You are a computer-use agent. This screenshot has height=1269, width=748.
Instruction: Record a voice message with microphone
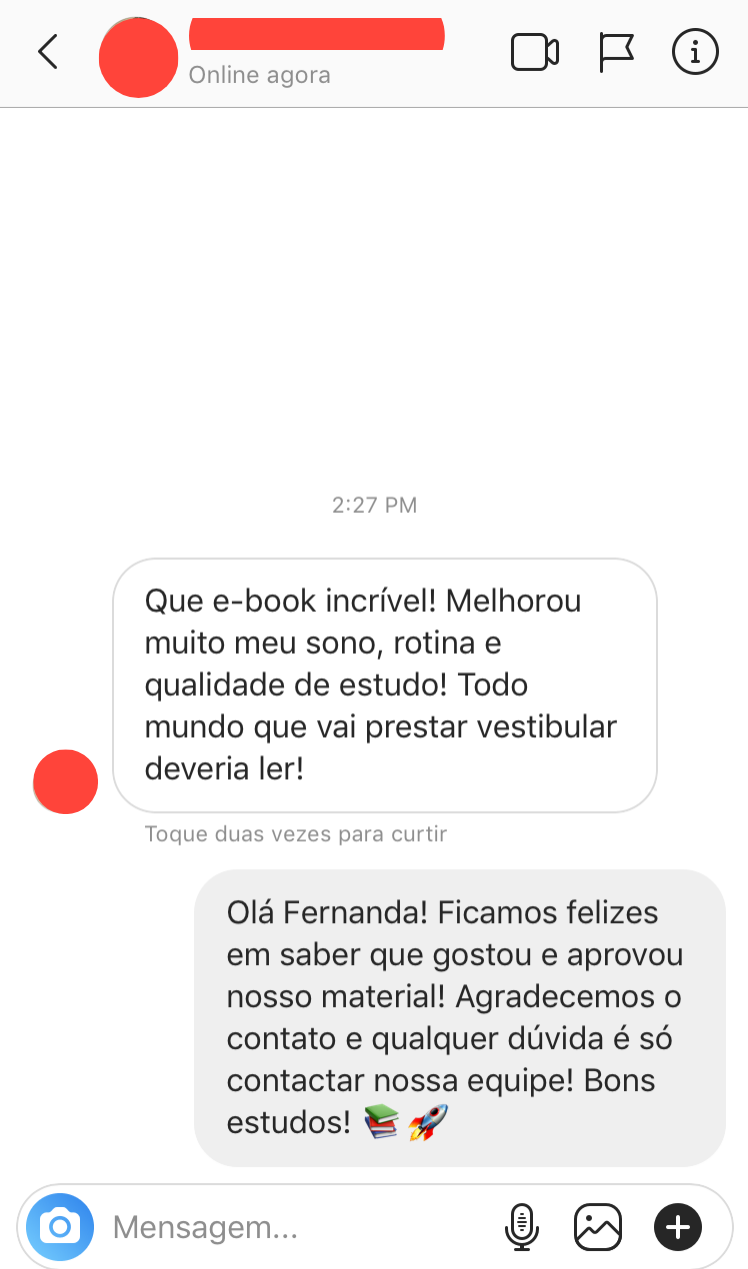coord(521,1227)
